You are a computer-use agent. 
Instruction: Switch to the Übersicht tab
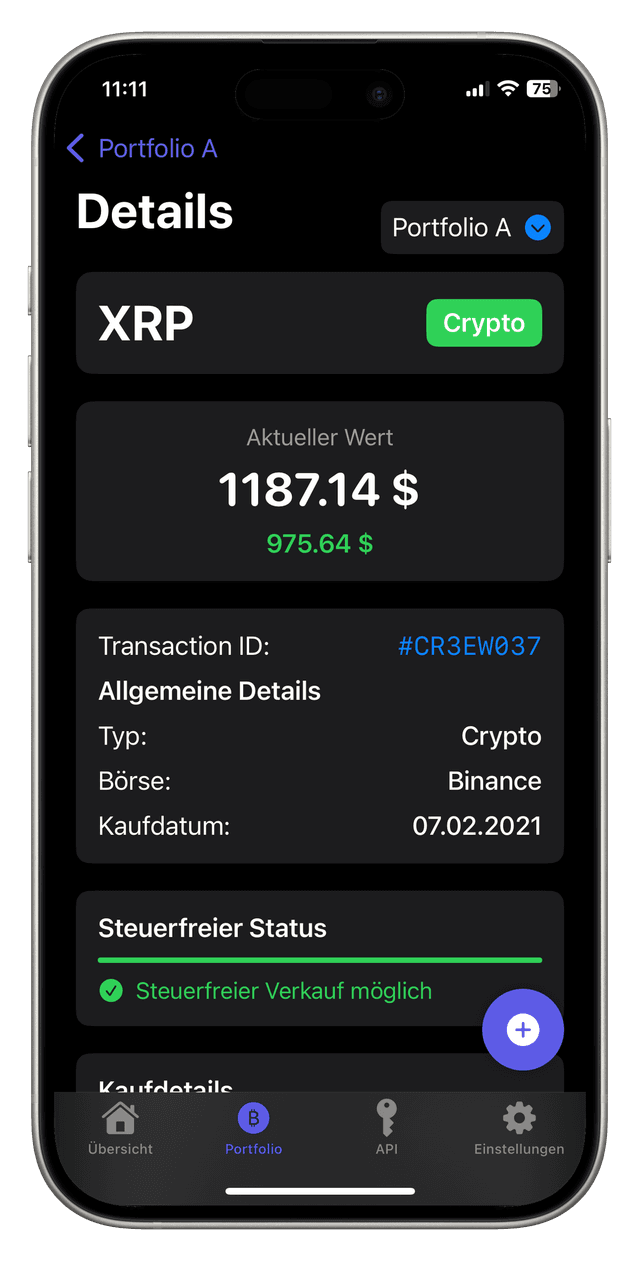[120, 1128]
